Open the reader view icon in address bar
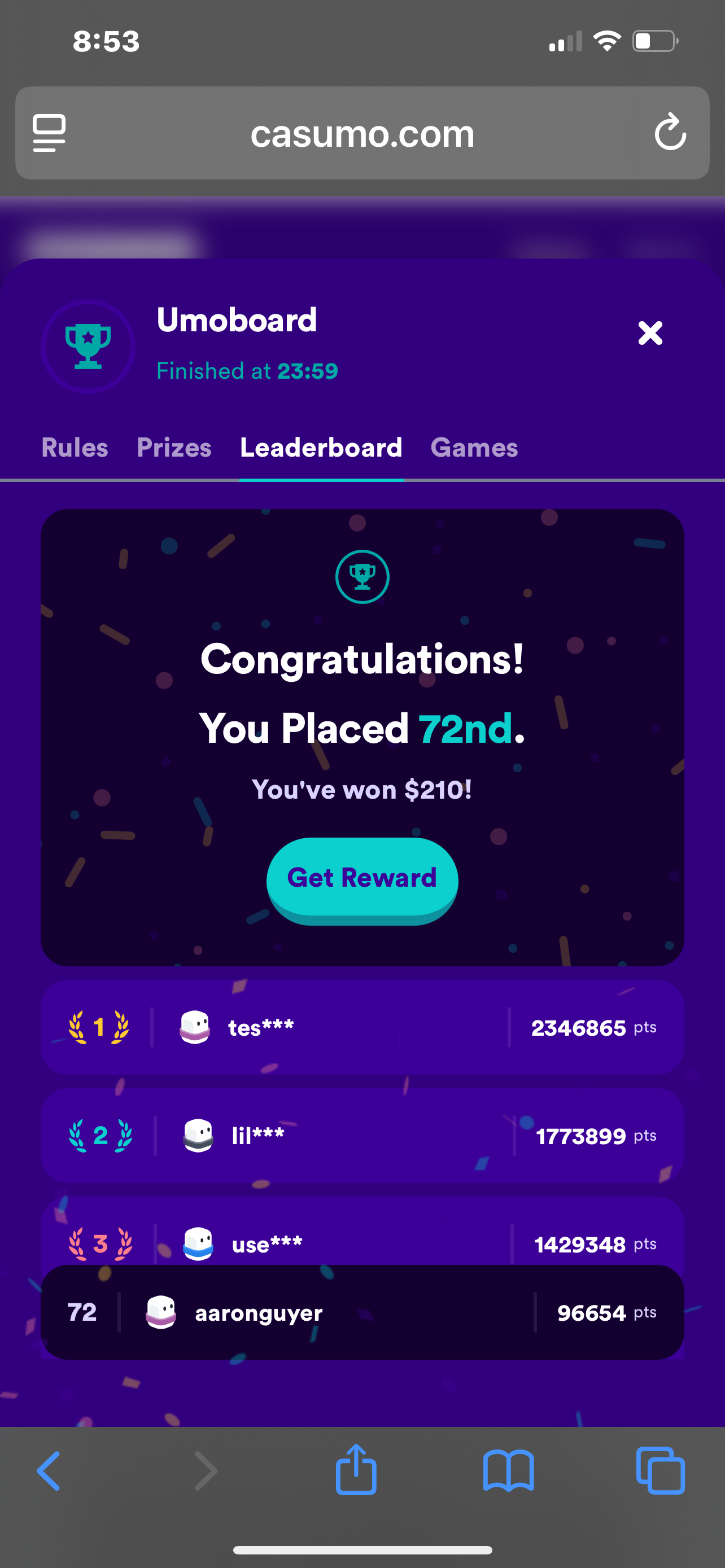 click(x=49, y=132)
